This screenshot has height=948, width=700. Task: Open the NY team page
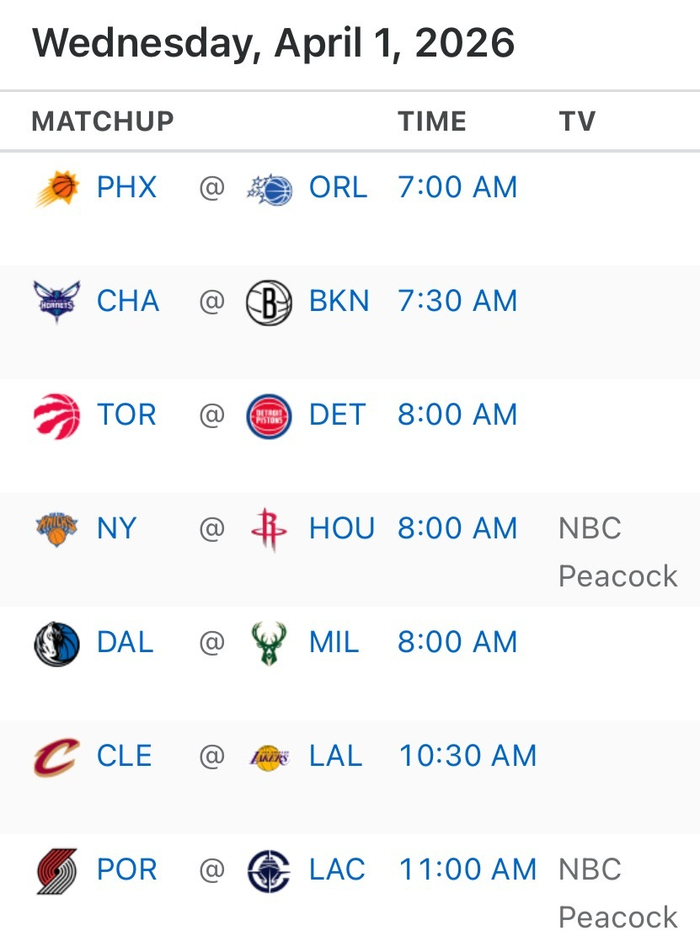pyautogui.click(x=116, y=528)
